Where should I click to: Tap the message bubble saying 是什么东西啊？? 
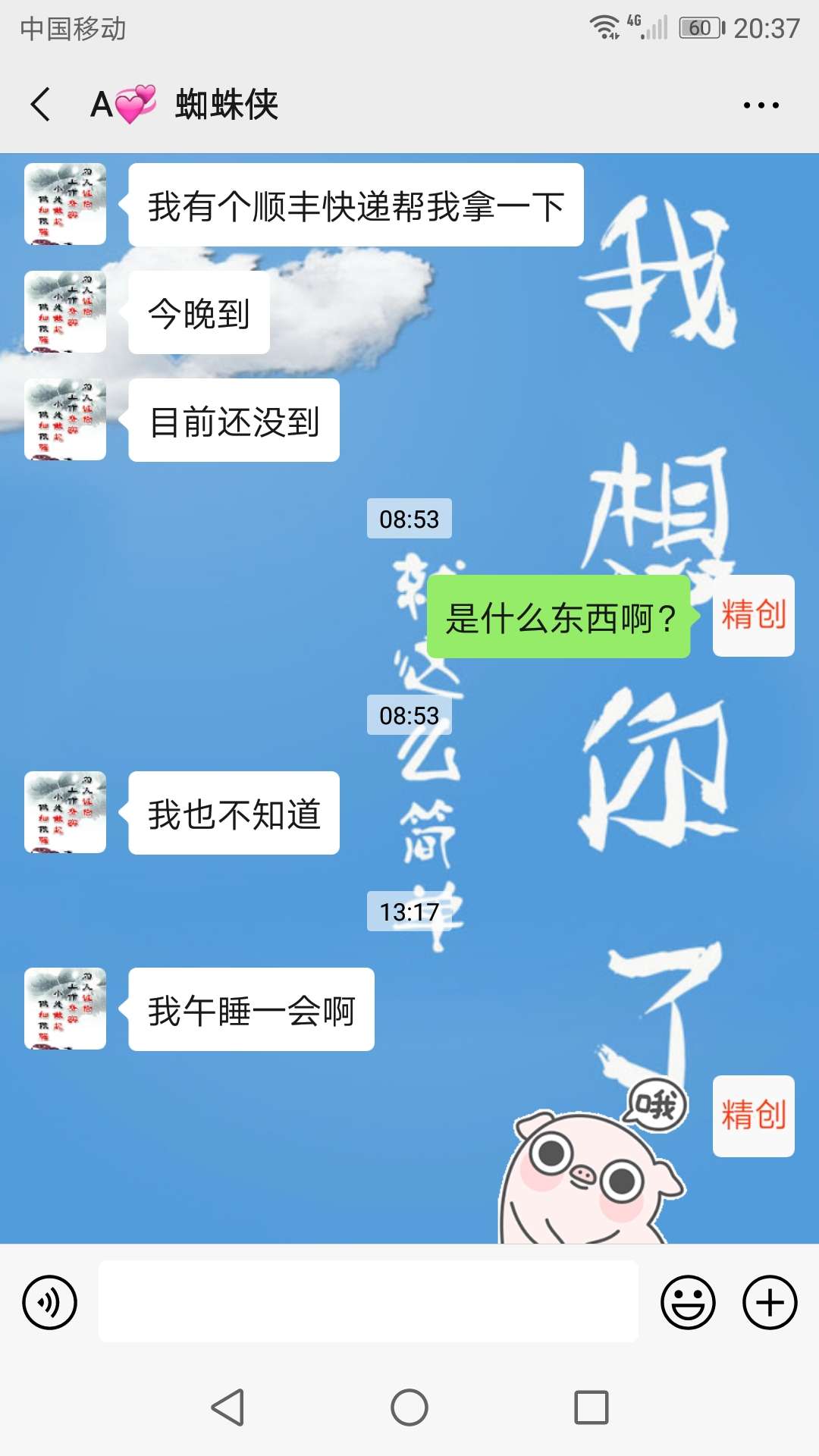(561, 617)
